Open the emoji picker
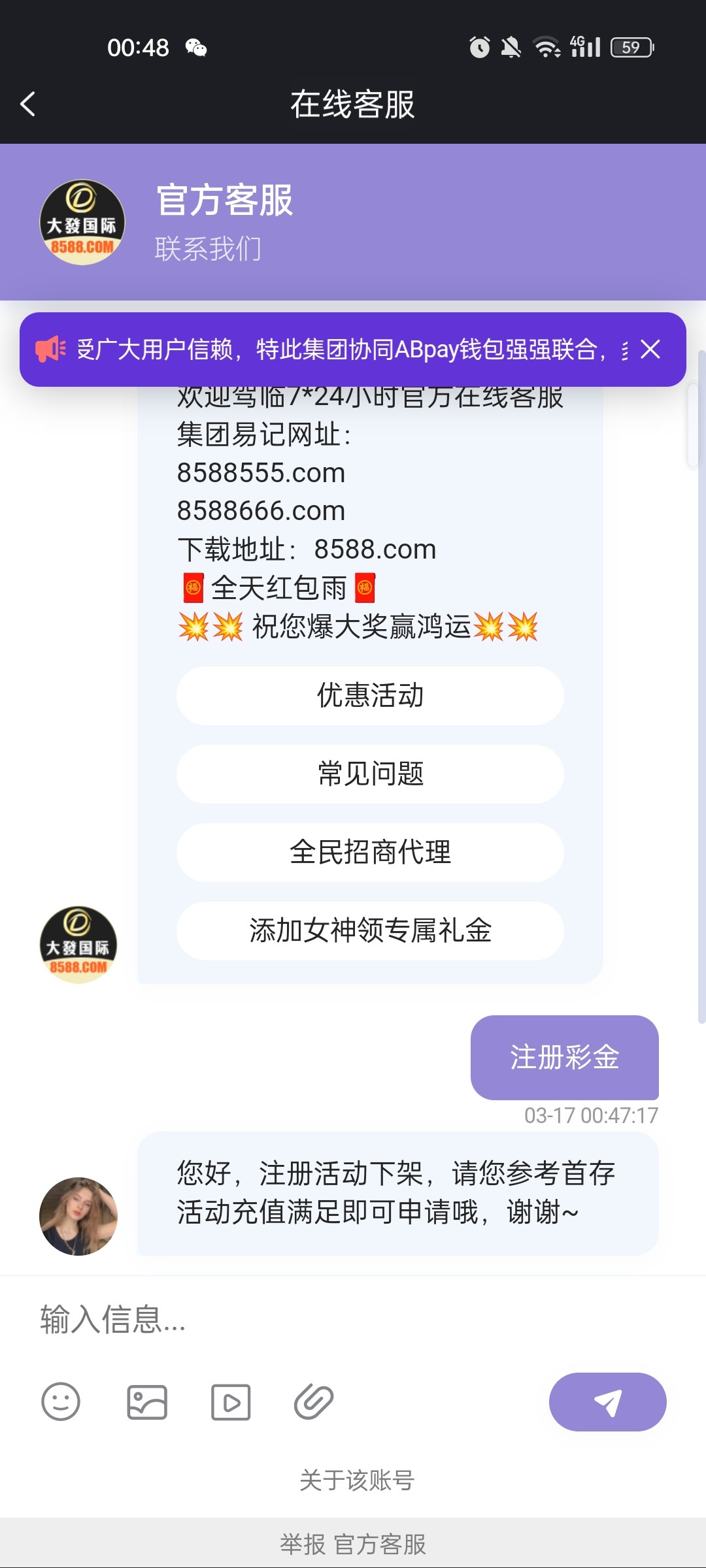706x1568 pixels. pos(61,1402)
